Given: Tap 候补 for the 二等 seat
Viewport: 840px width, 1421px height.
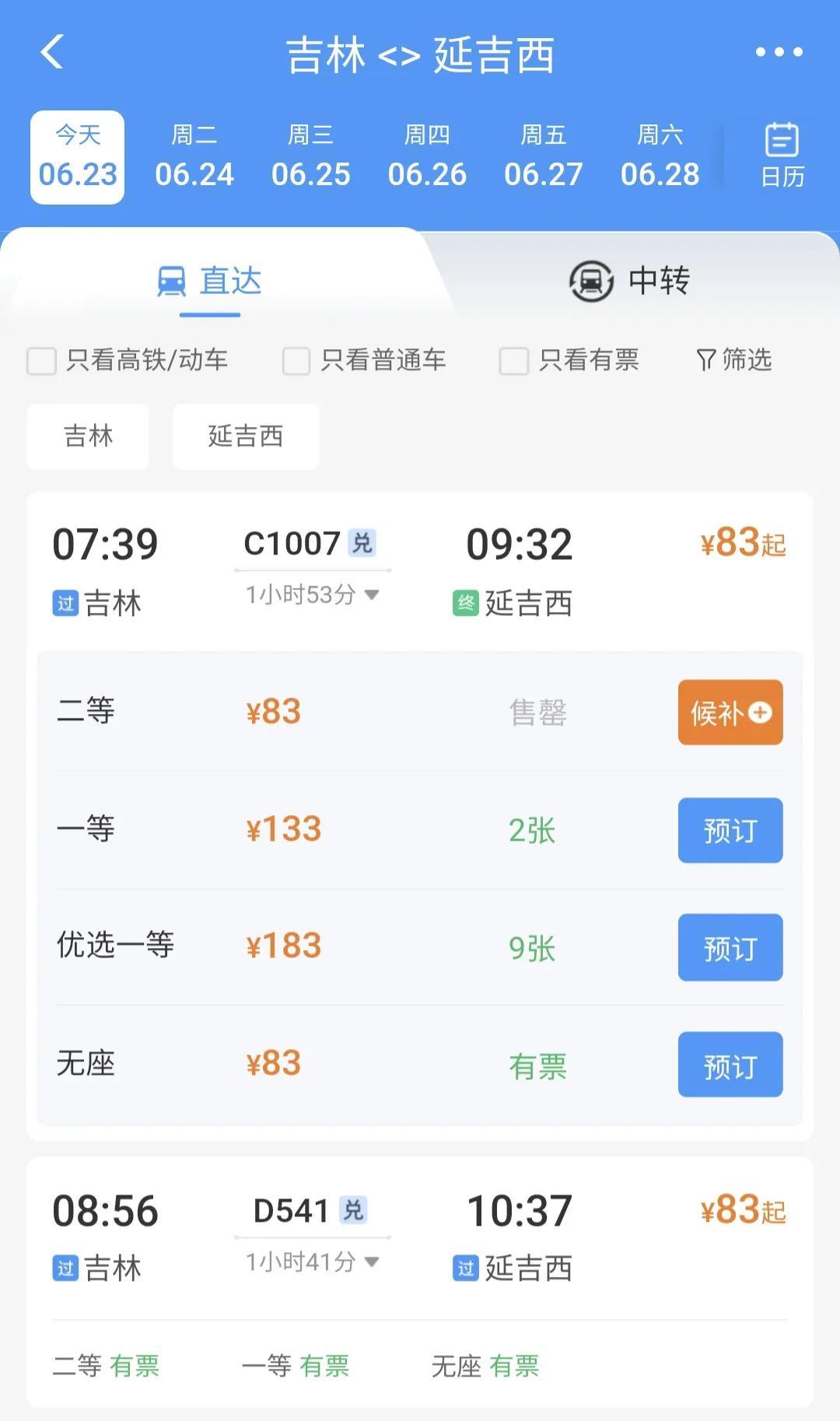Looking at the screenshot, I should [x=730, y=712].
